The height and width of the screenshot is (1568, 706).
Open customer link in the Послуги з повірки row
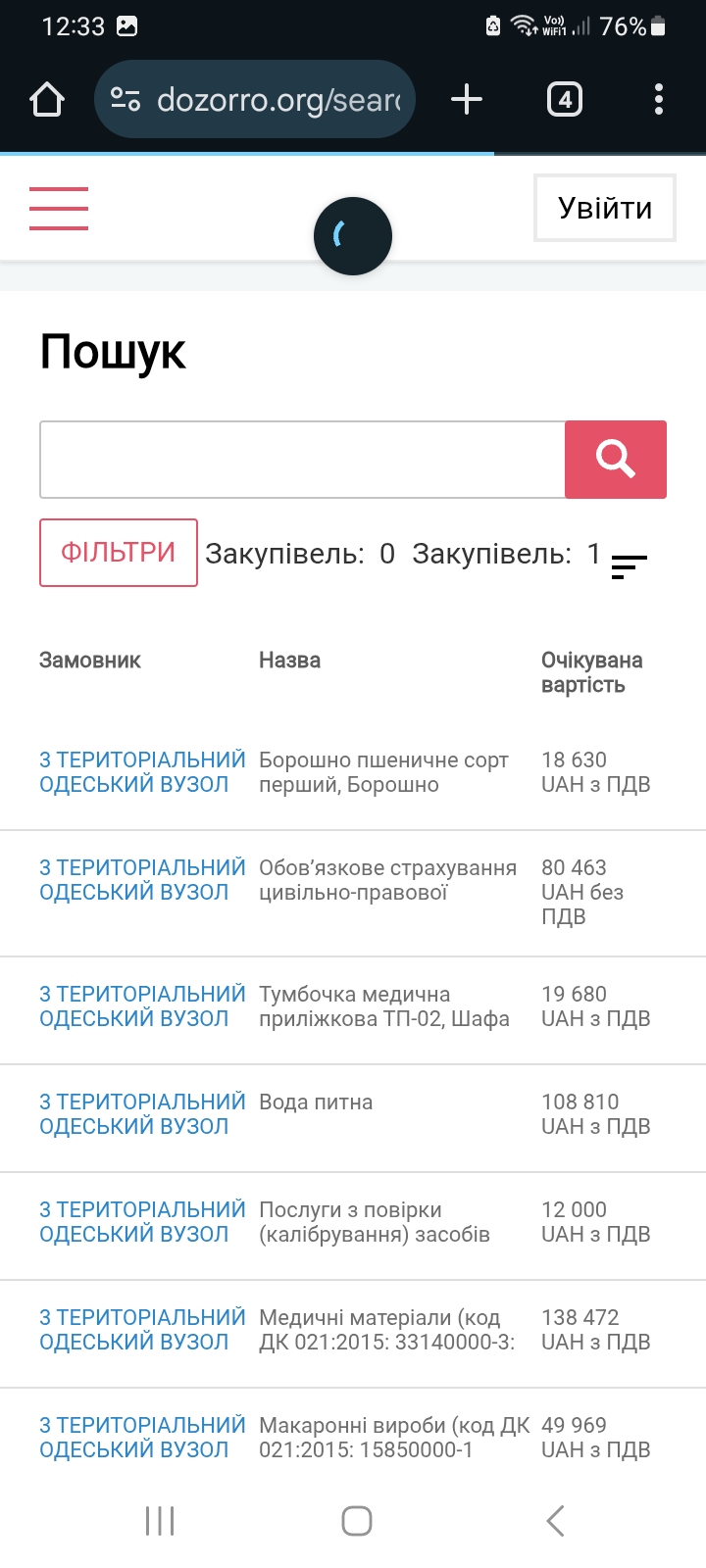142,1222
